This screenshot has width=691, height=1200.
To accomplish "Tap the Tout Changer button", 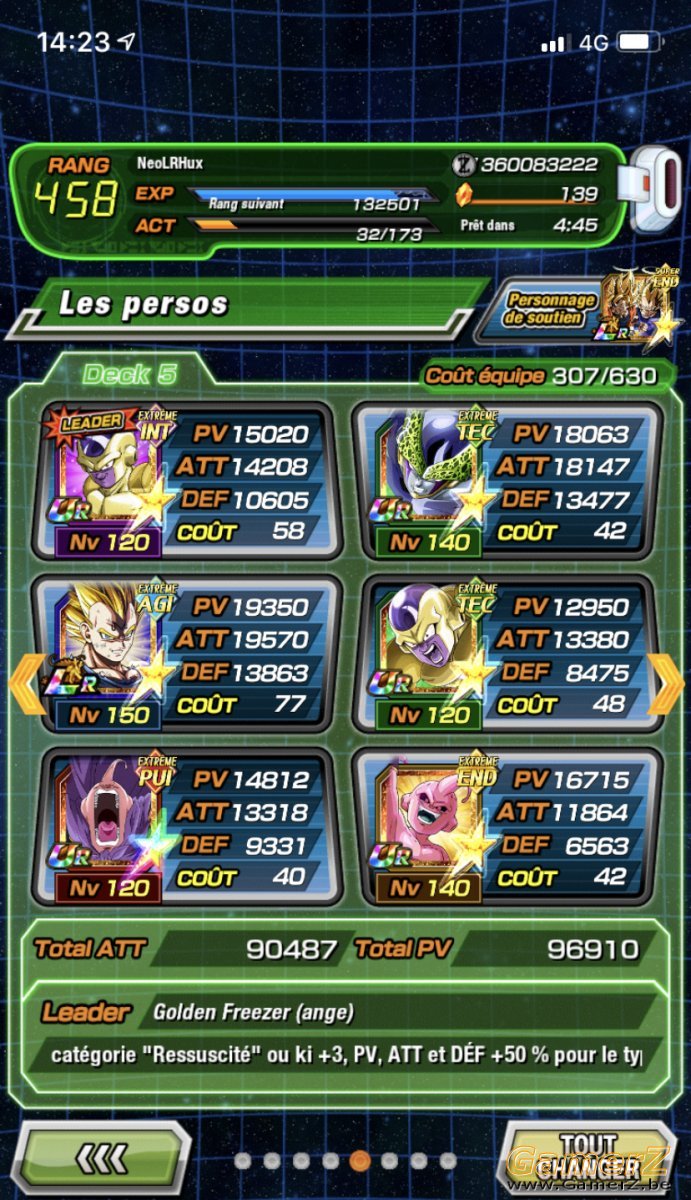I will click(x=588, y=1158).
